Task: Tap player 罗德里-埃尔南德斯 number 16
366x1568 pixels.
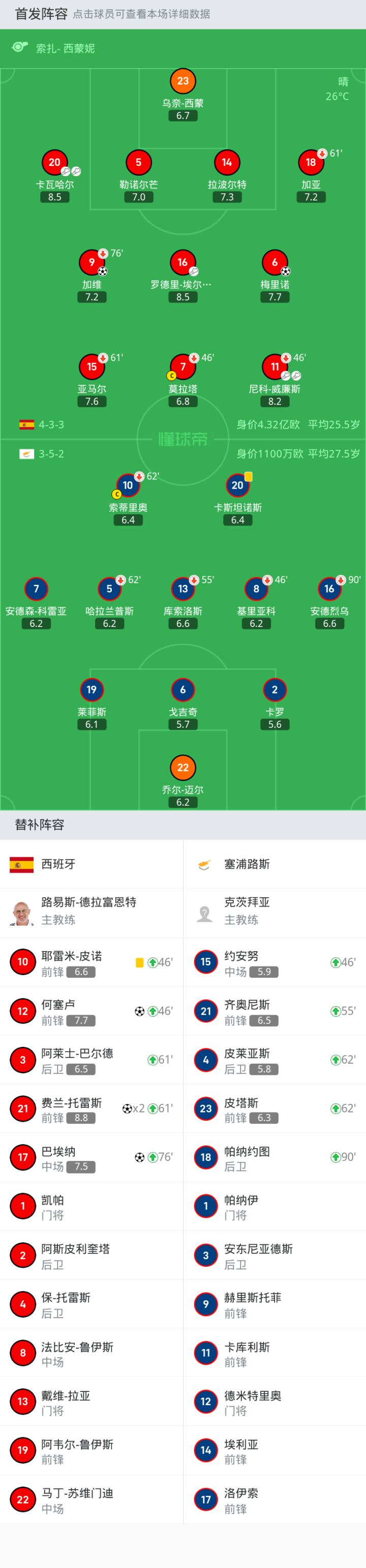Action: click(x=182, y=262)
